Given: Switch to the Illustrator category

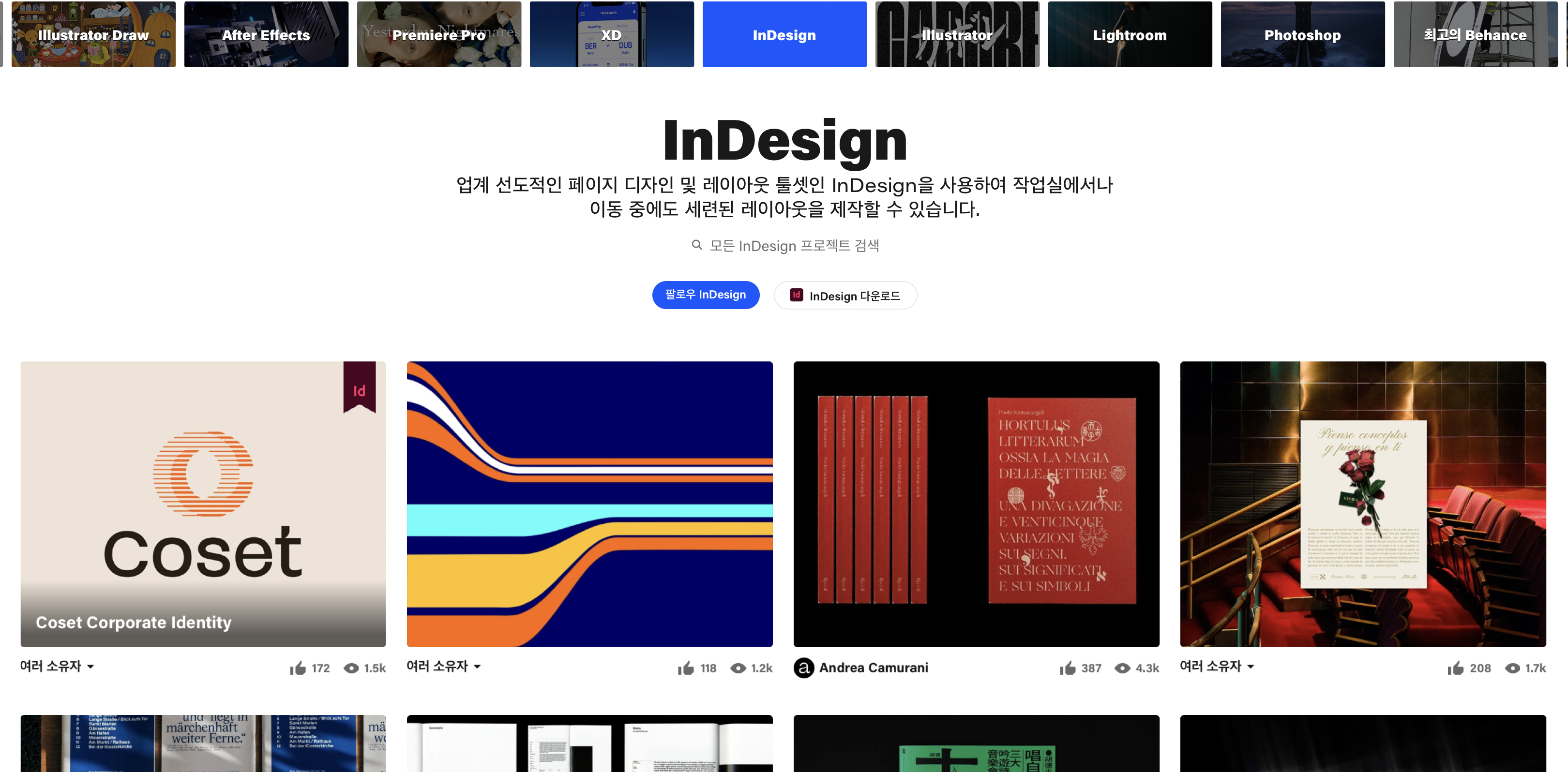Looking at the screenshot, I should tap(957, 35).
